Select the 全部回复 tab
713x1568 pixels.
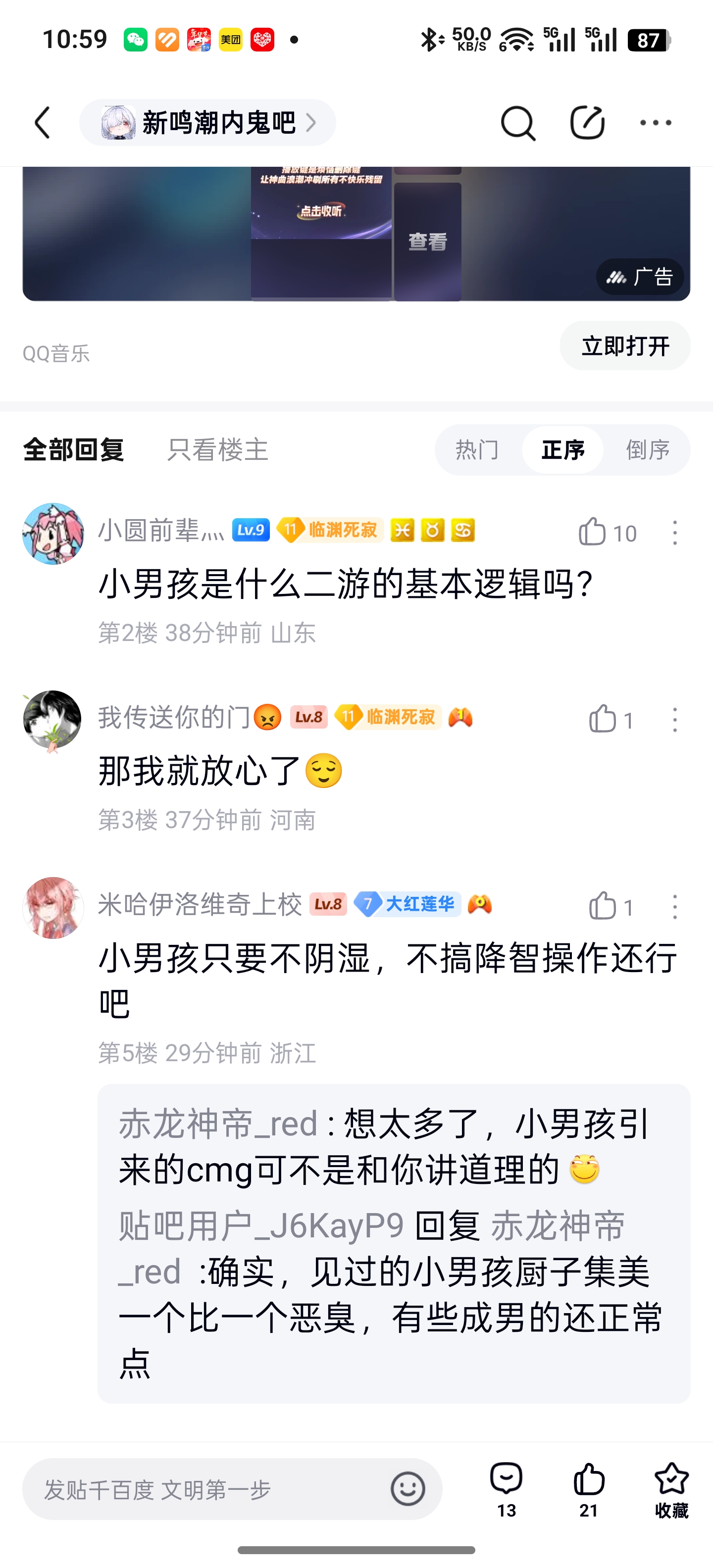tap(74, 450)
